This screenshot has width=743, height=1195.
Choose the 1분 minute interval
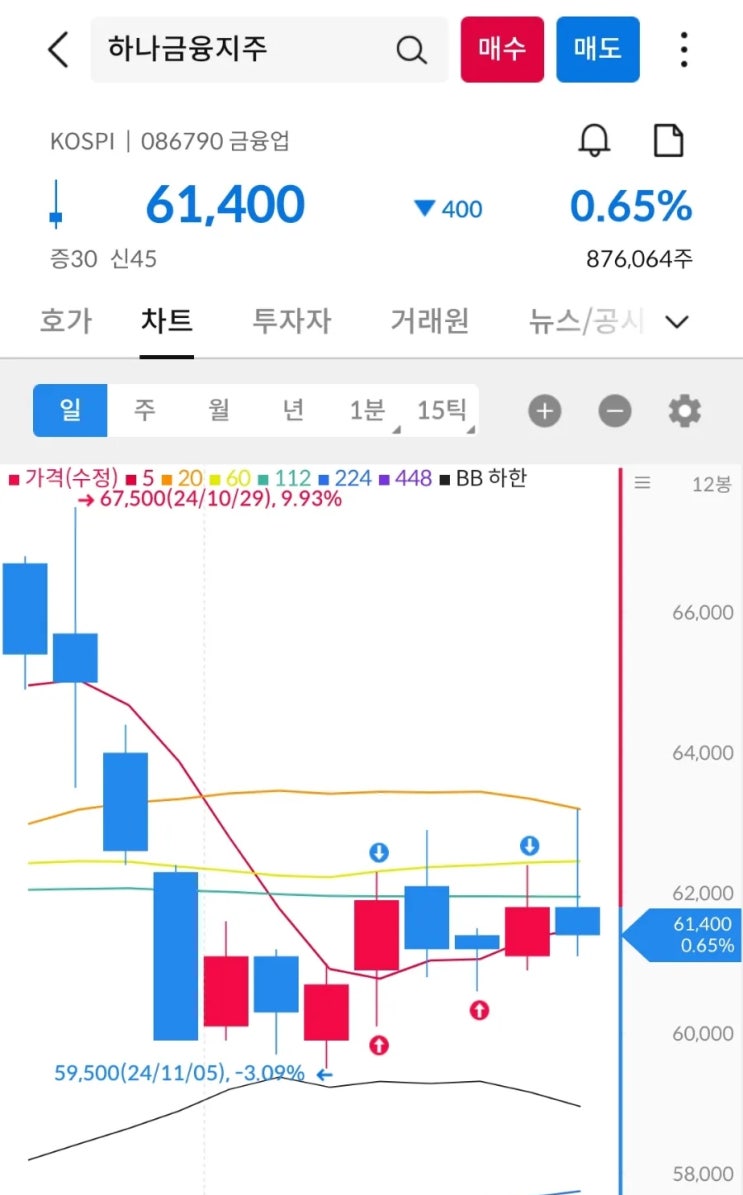click(367, 411)
